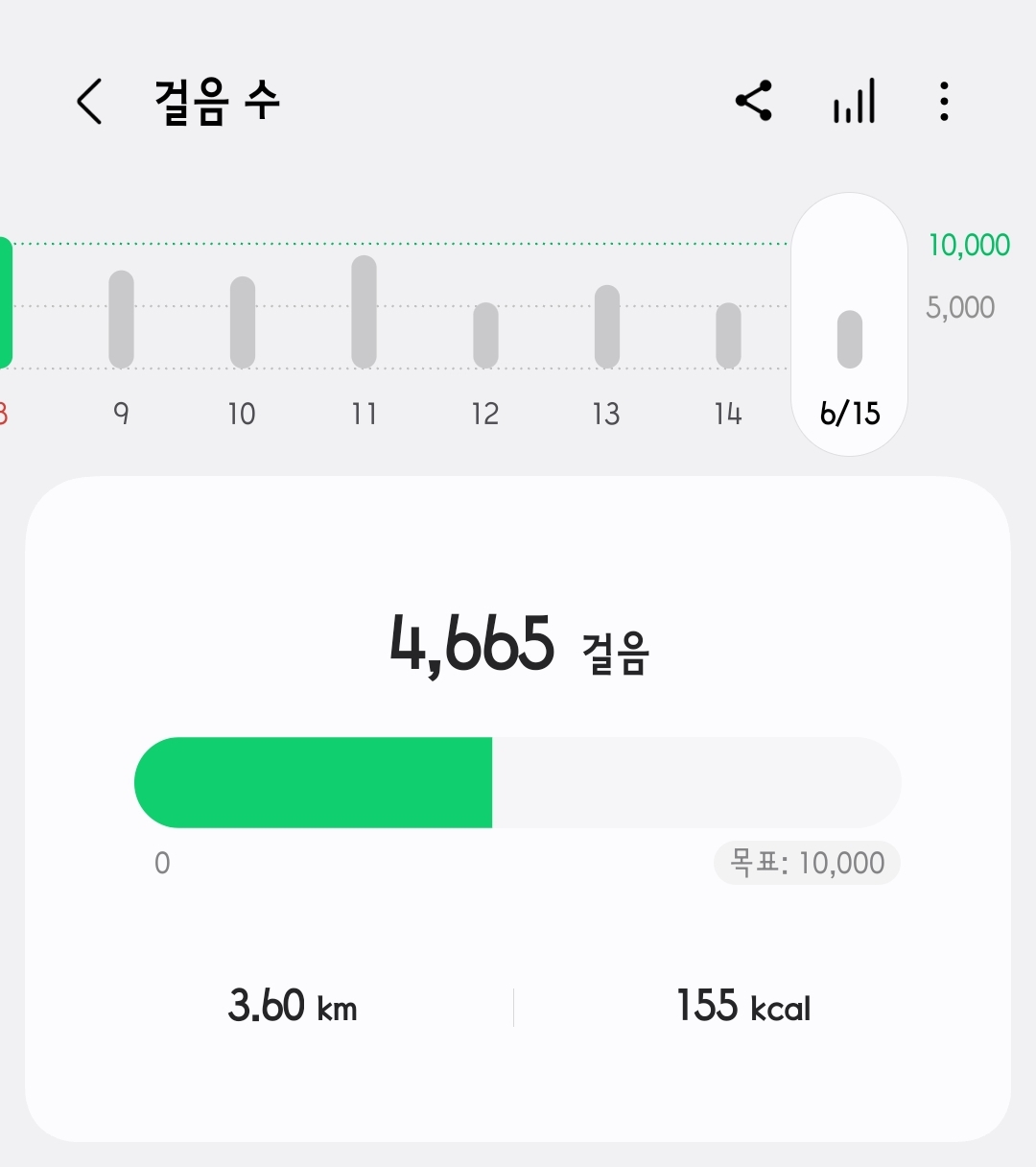Select the bar for day 9
This screenshot has height=1167, width=1036.
pos(121,320)
